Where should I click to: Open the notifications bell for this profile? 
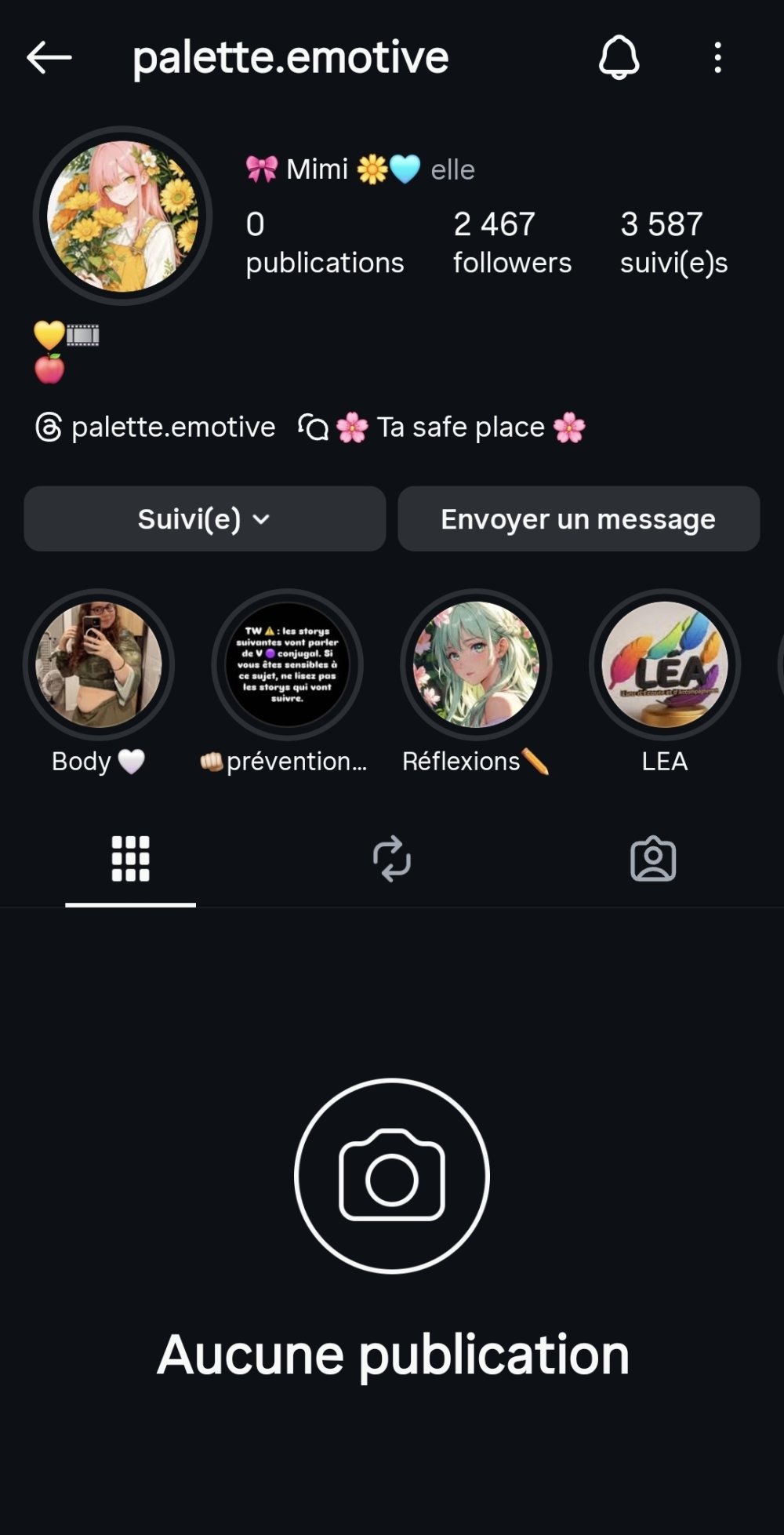[619, 57]
